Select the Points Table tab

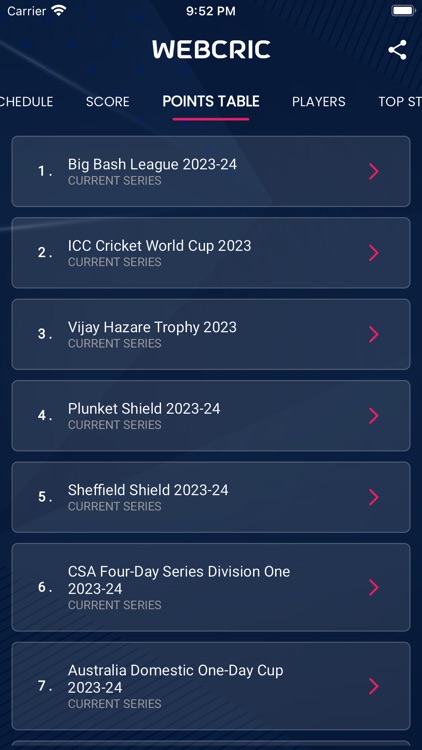211,101
